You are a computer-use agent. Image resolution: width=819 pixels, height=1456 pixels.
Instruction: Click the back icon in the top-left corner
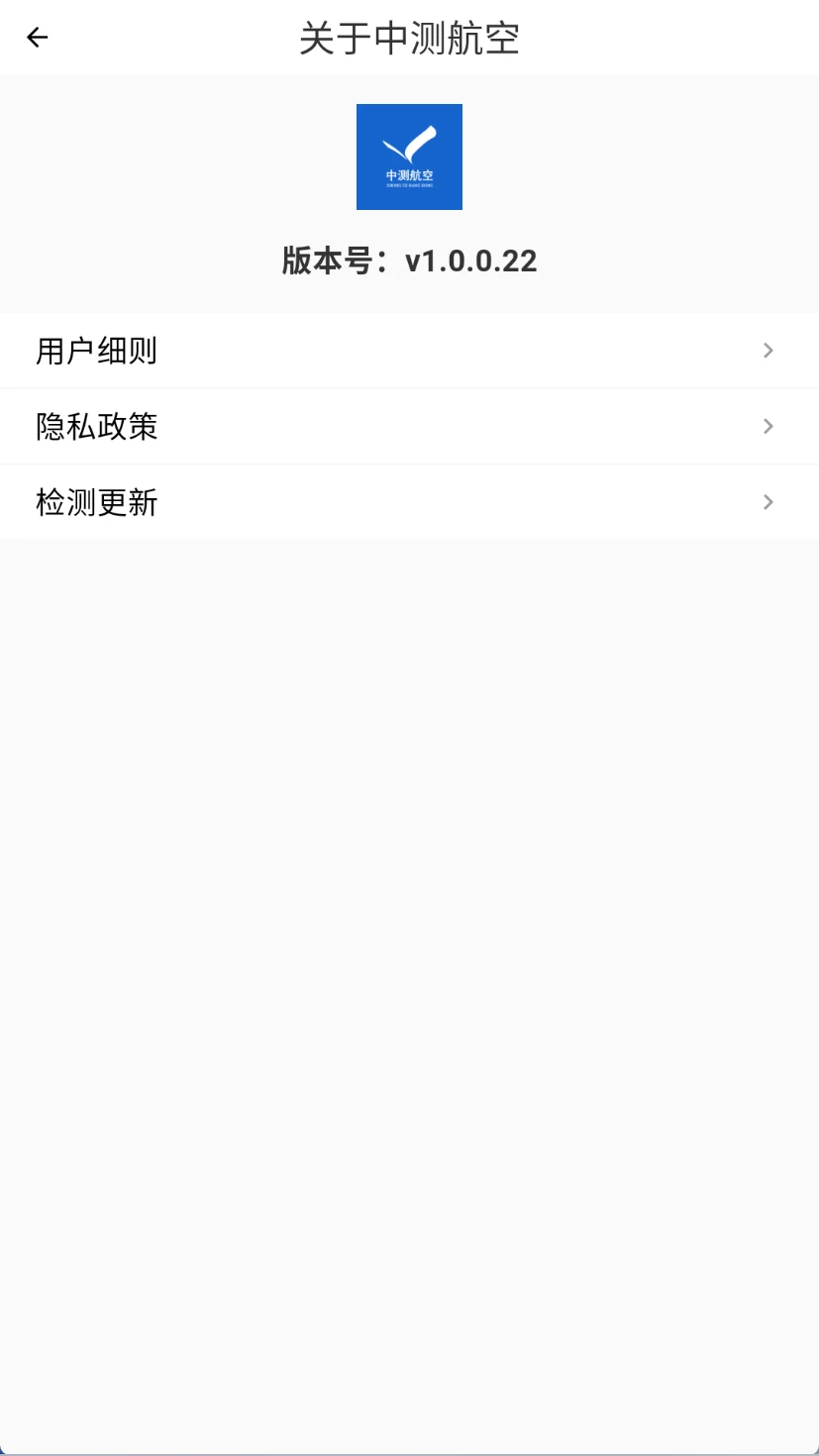tap(37, 37)
